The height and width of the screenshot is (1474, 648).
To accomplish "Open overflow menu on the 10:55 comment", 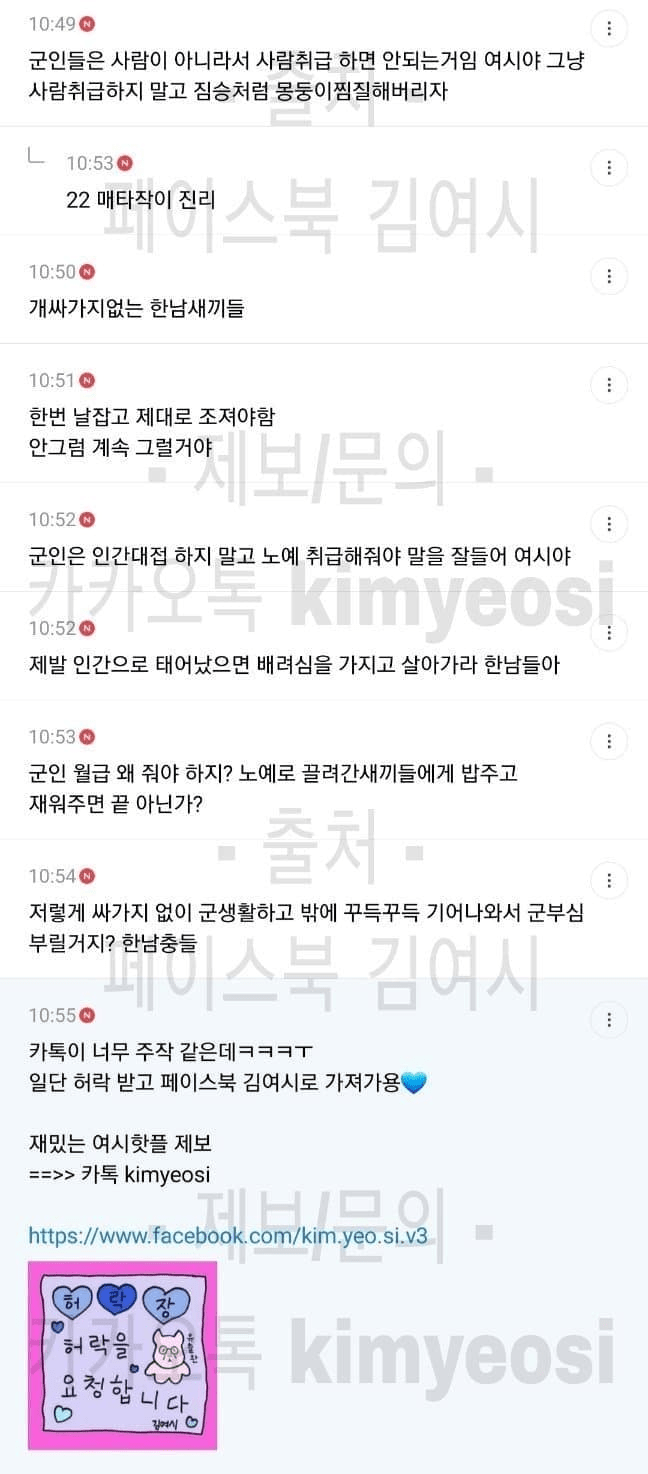I will tap(608, 1019).
